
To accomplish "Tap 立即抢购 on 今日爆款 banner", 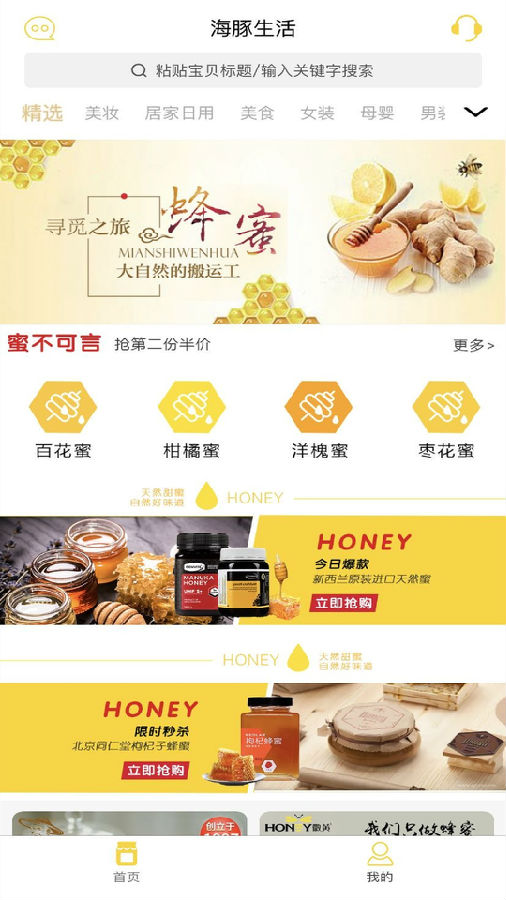I will [343, 603].
